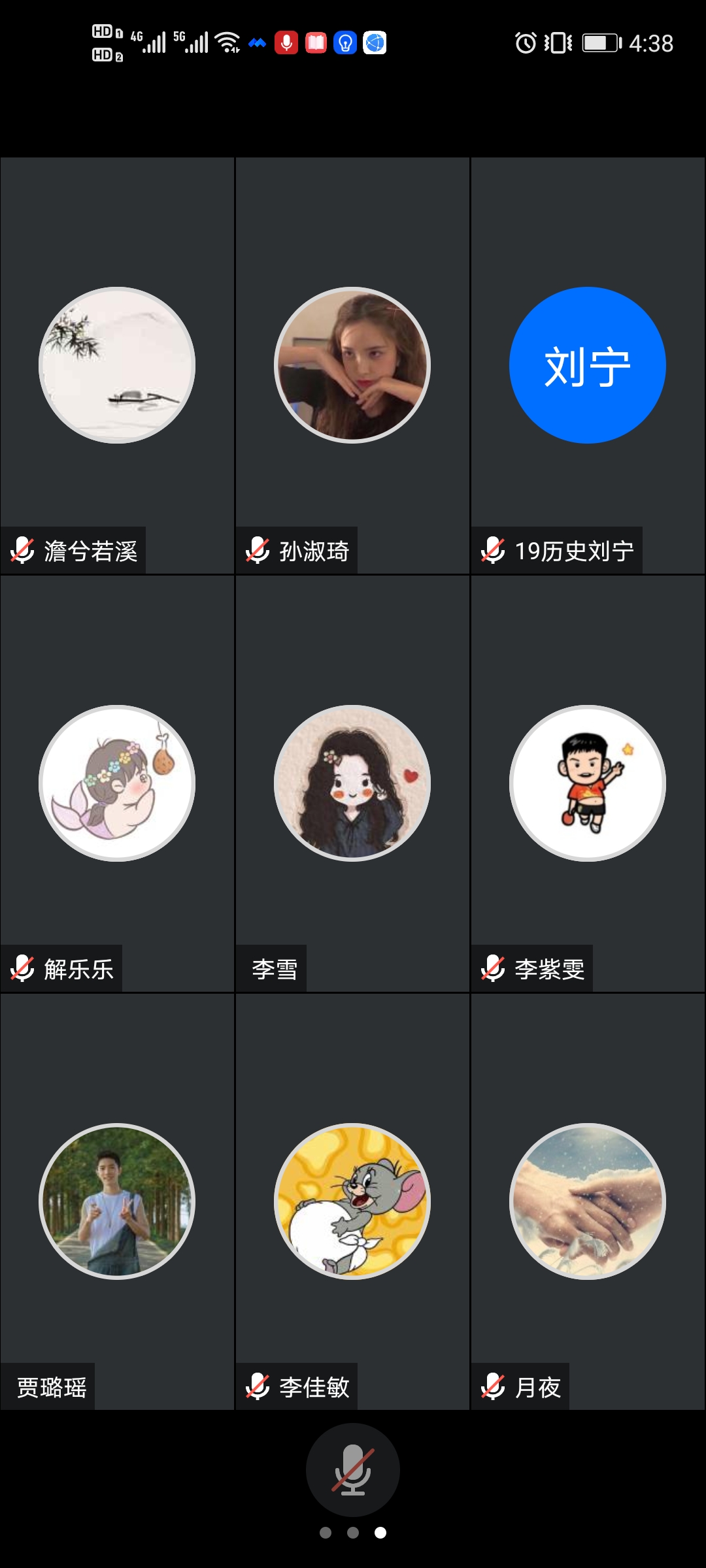This screenshot has width=706, height=1568.
Task: Choose 李雪's participant tile
Action: (x=352, y=783)
